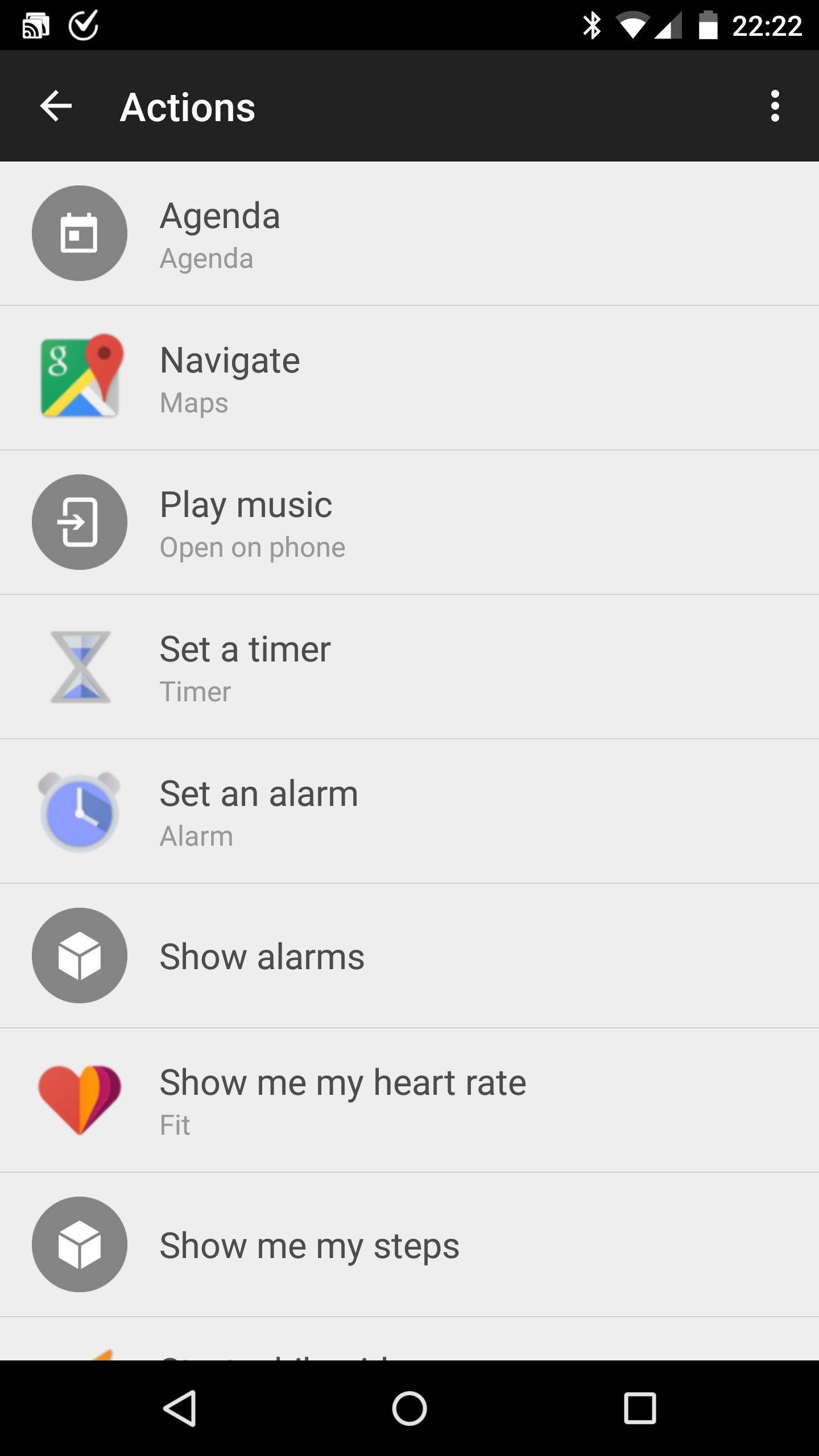Tap the cube icon beside Show me my steps

point(80,1244)
